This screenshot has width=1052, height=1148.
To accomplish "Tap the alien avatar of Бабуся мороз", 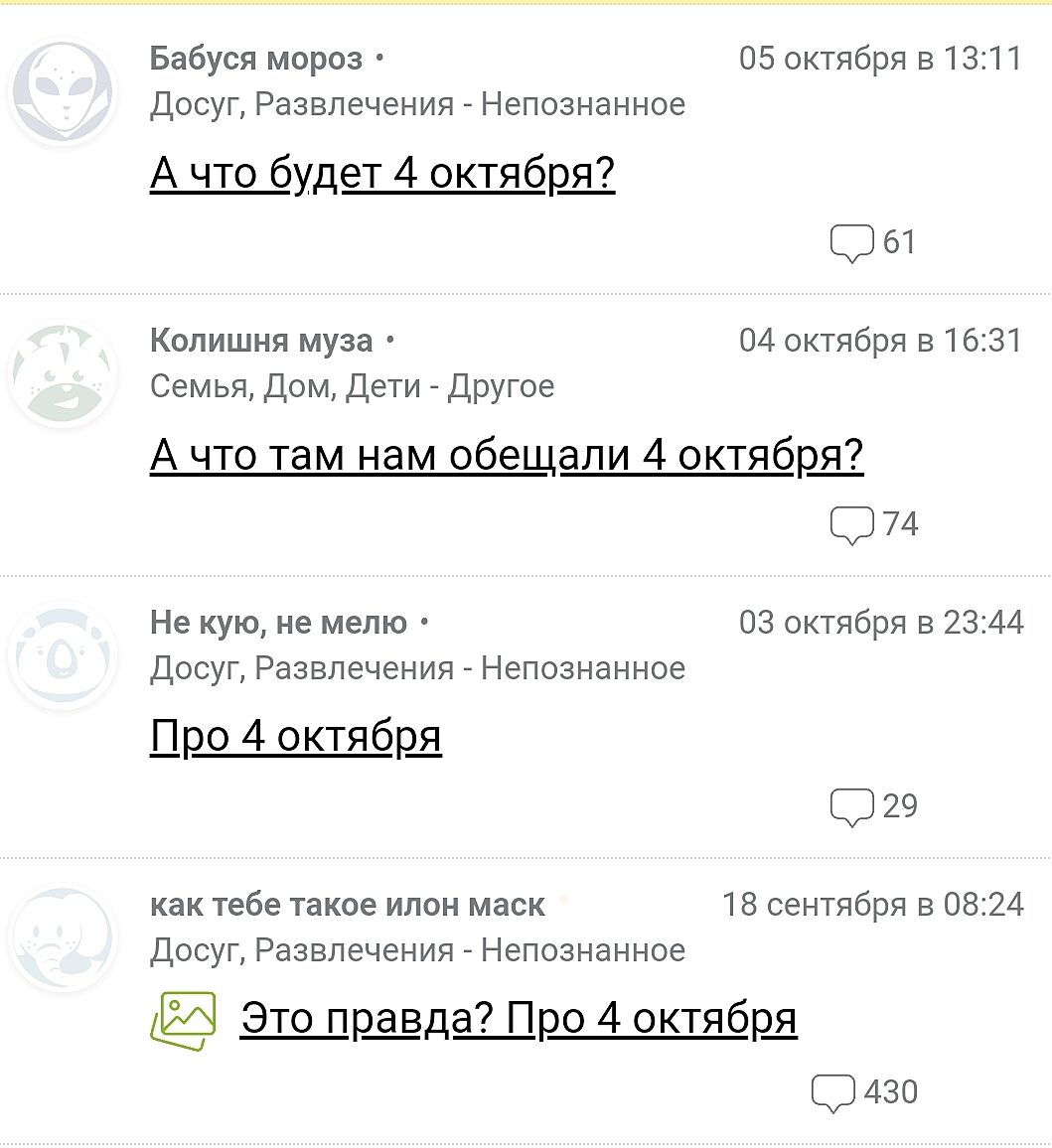I will (x=63, y=92).
